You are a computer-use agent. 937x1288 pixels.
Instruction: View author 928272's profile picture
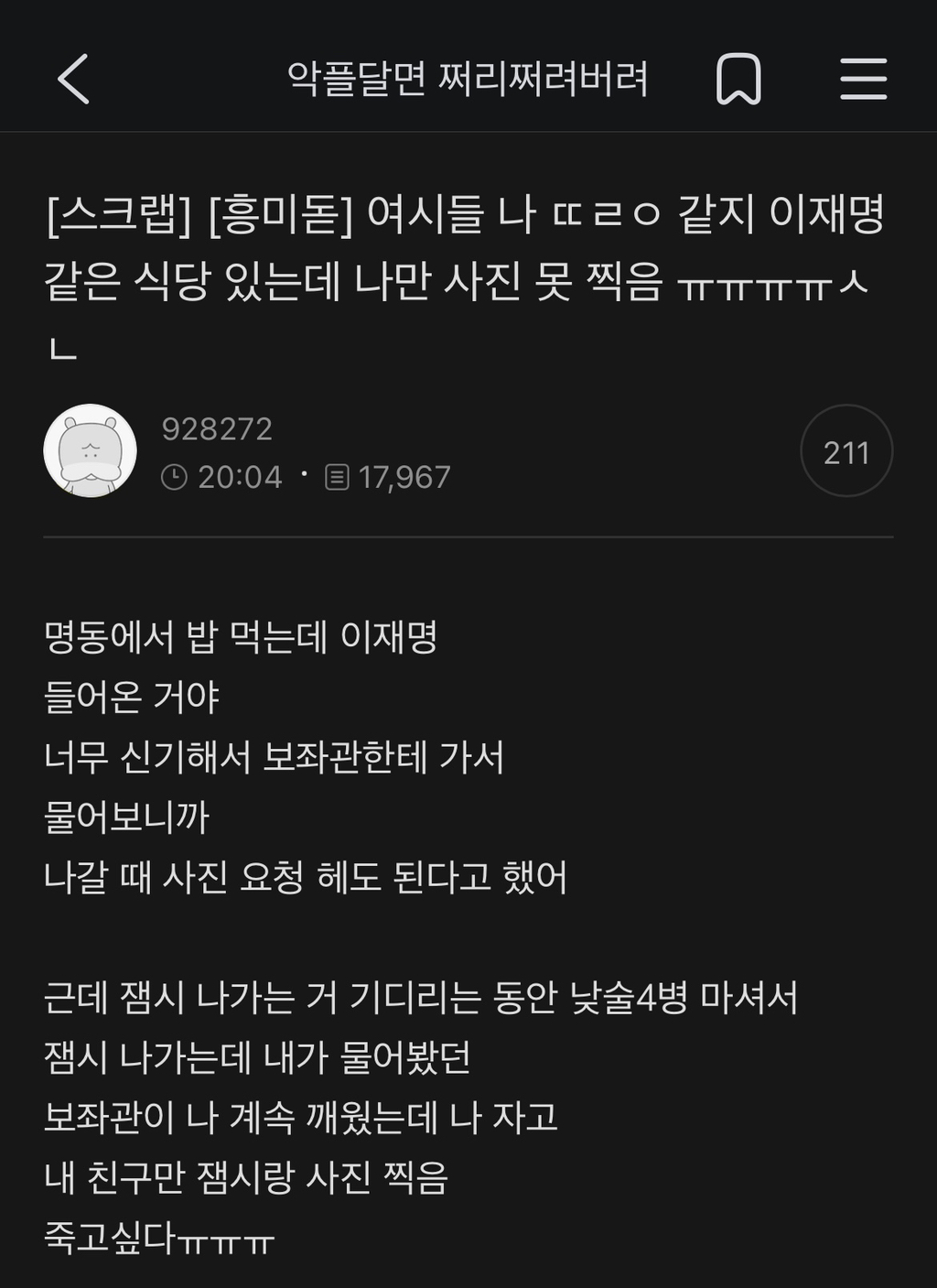[90, 451]
